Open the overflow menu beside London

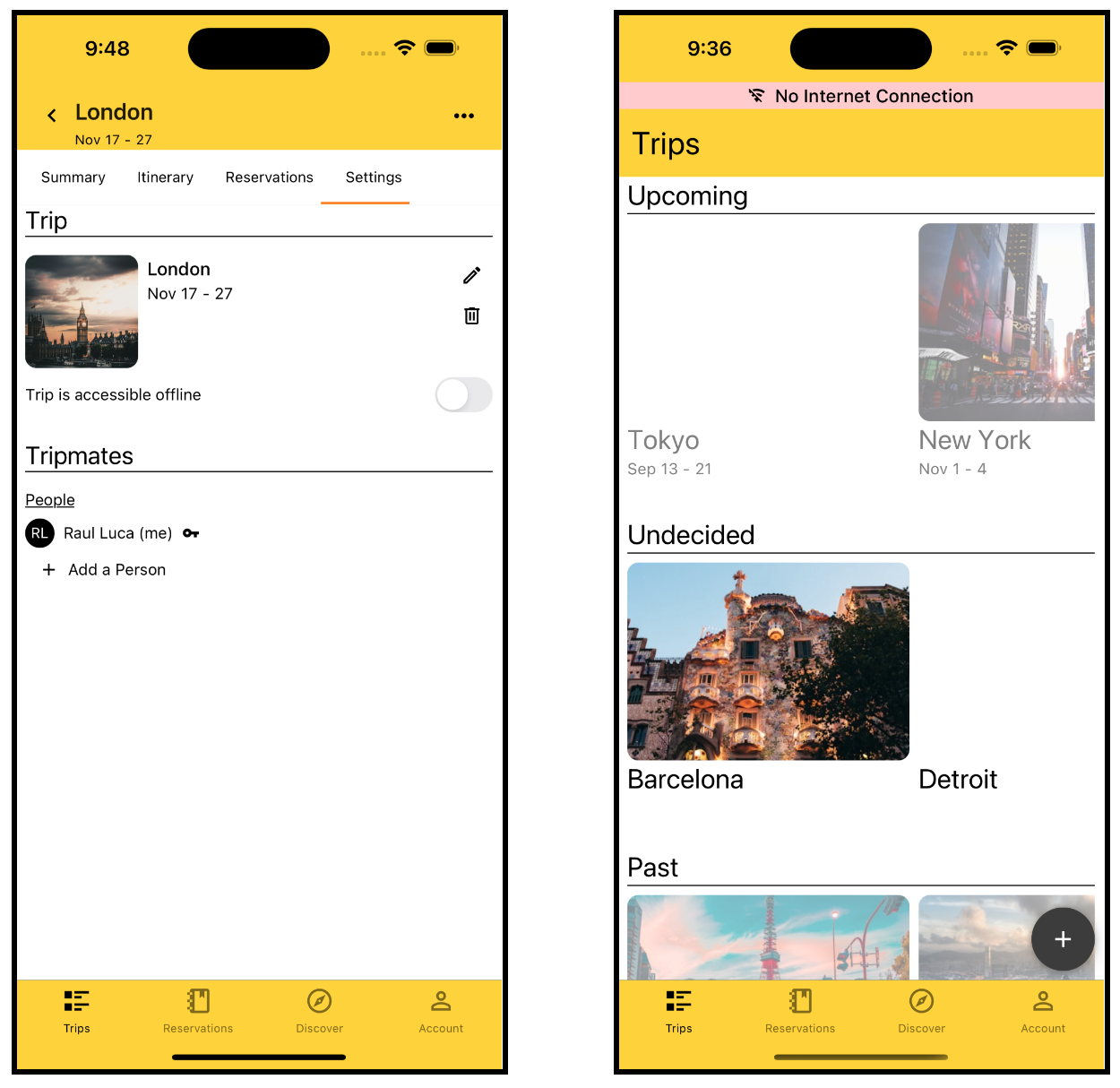[x=463, y=116]
